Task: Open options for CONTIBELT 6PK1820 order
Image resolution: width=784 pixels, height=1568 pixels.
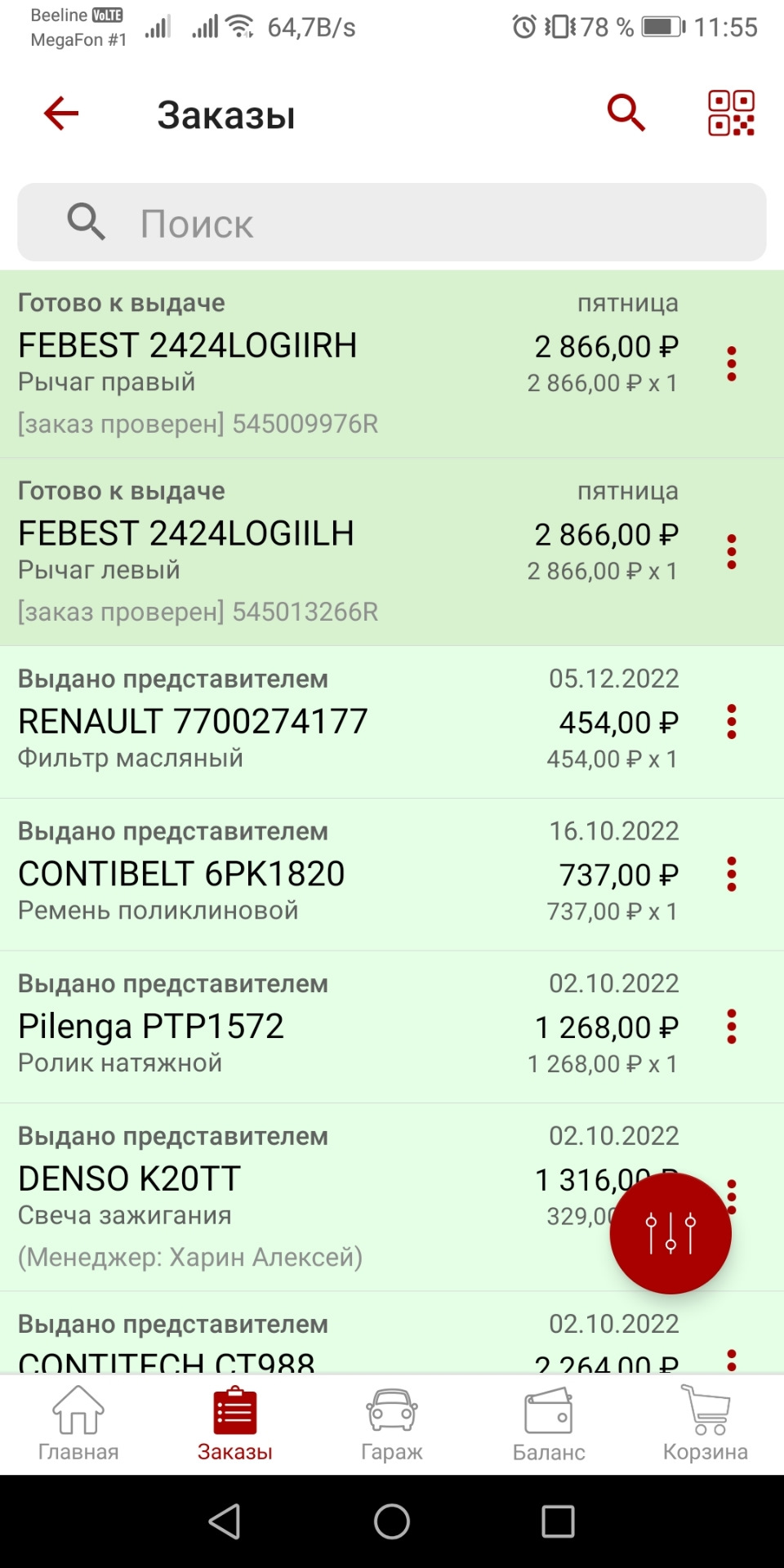Action: pos(732,875)
